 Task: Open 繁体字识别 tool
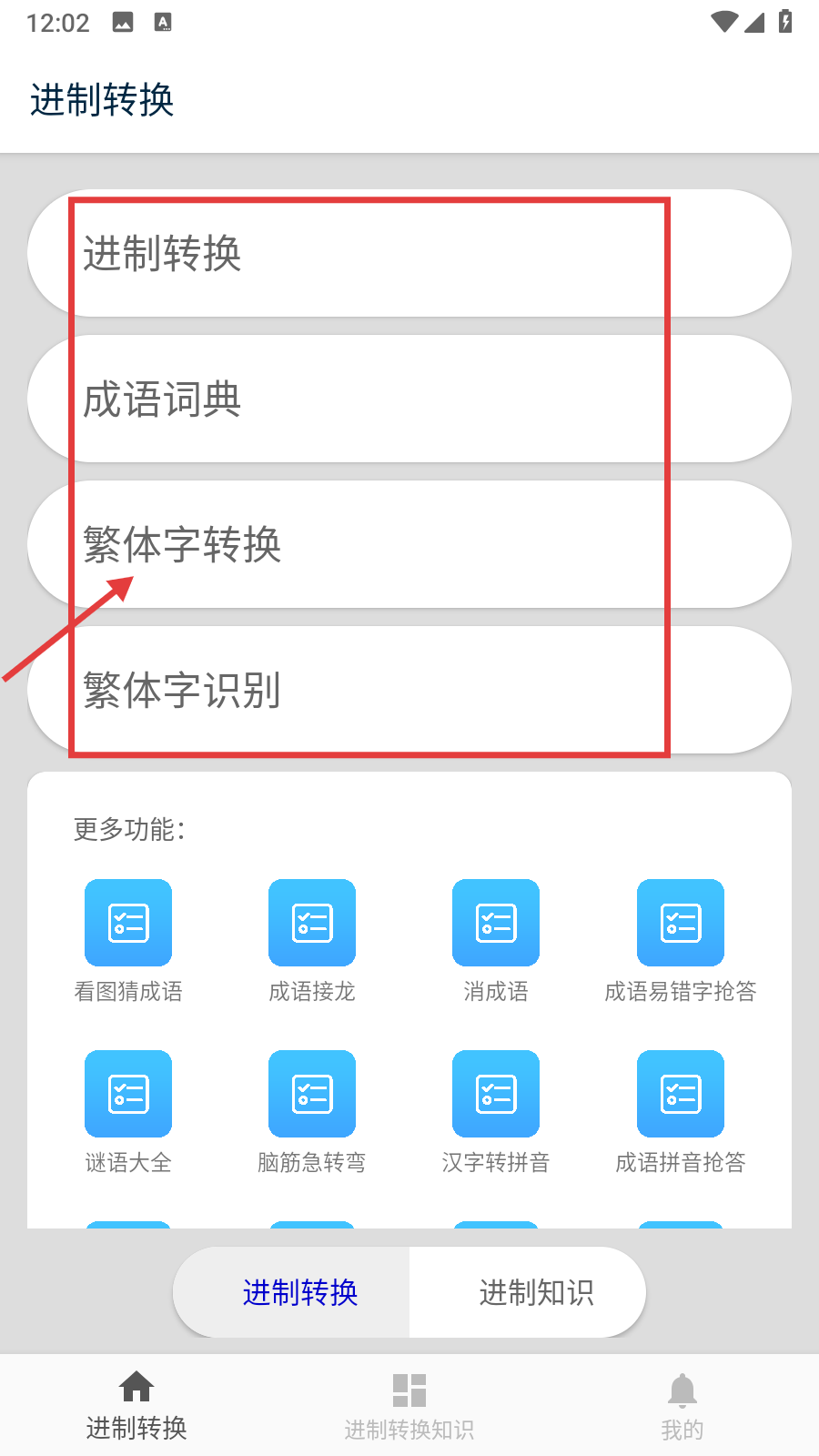[409, 690]
